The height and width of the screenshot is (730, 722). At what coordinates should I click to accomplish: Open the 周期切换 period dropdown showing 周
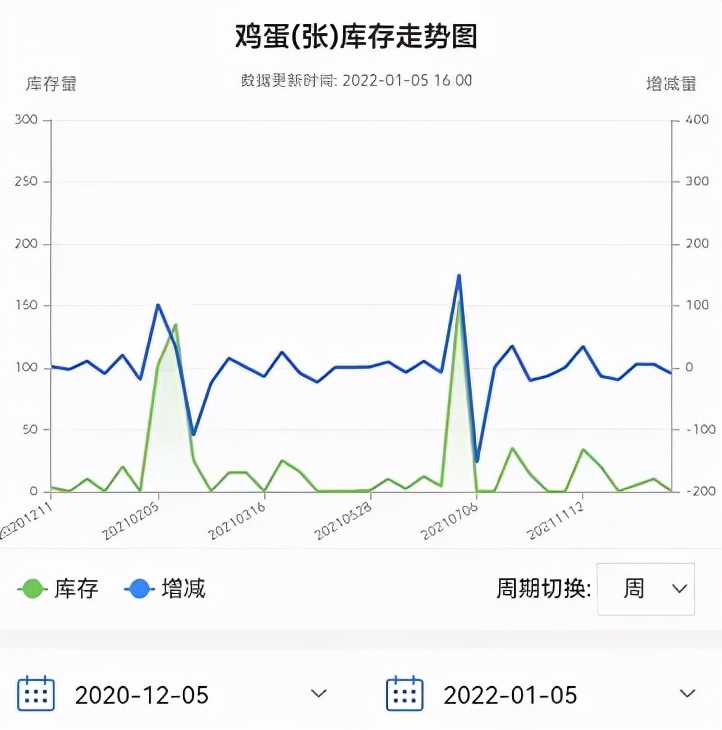pyautogui.click(x=645, y=589)
